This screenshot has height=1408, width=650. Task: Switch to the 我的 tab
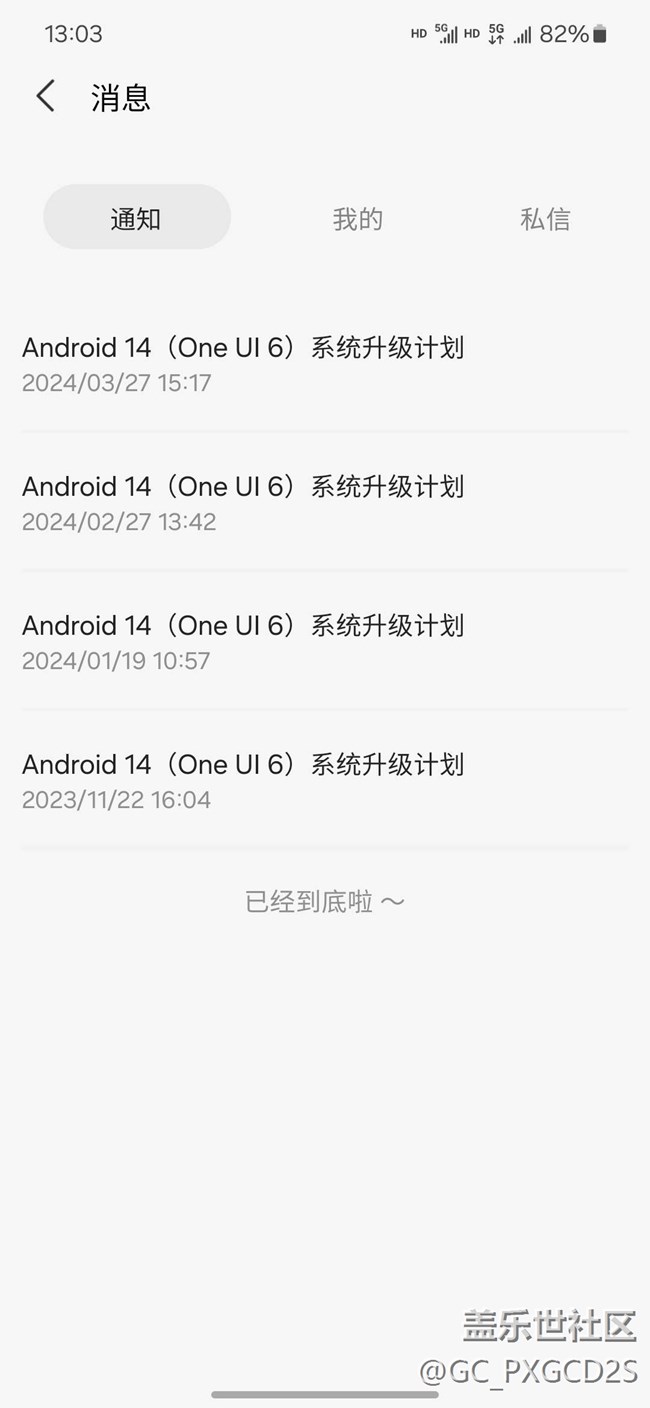[x=357, y=219]
